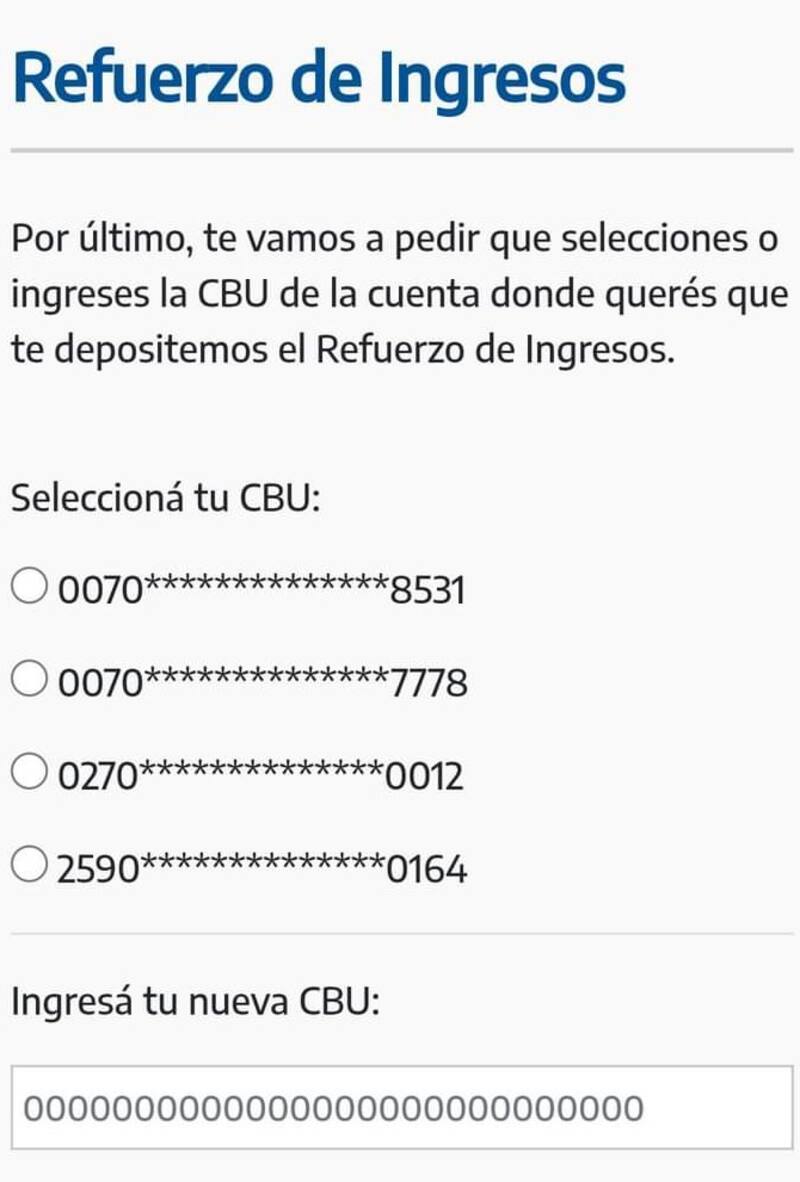The image size is (800, 1182).
Task: Select the CBU ending in 0164
Action: pyautogui.click(x=30, y=866)
